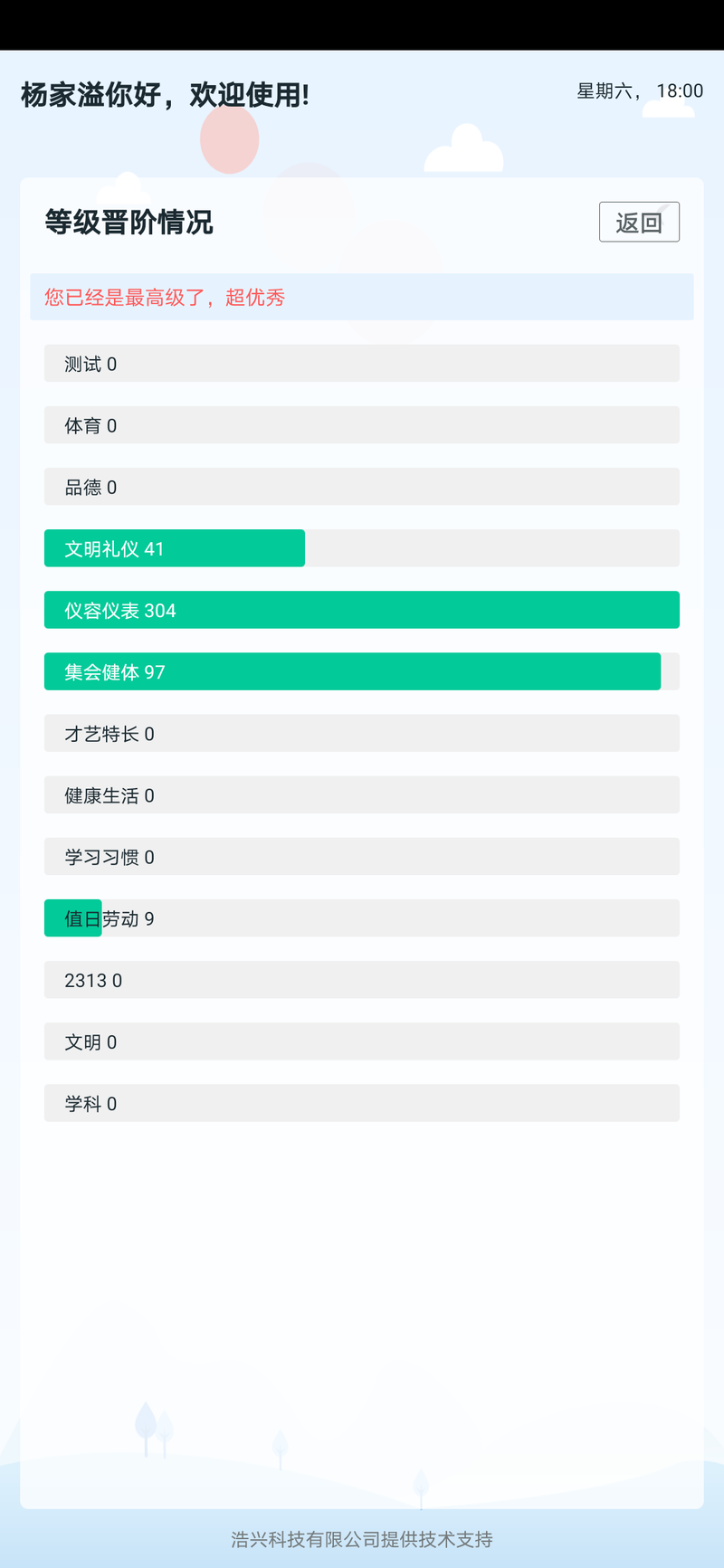The width and height of the screenshot is (724, 1568).
Task: Tap the 返回 button to go back
Action: pyautogui.click(x=639, y=222)
